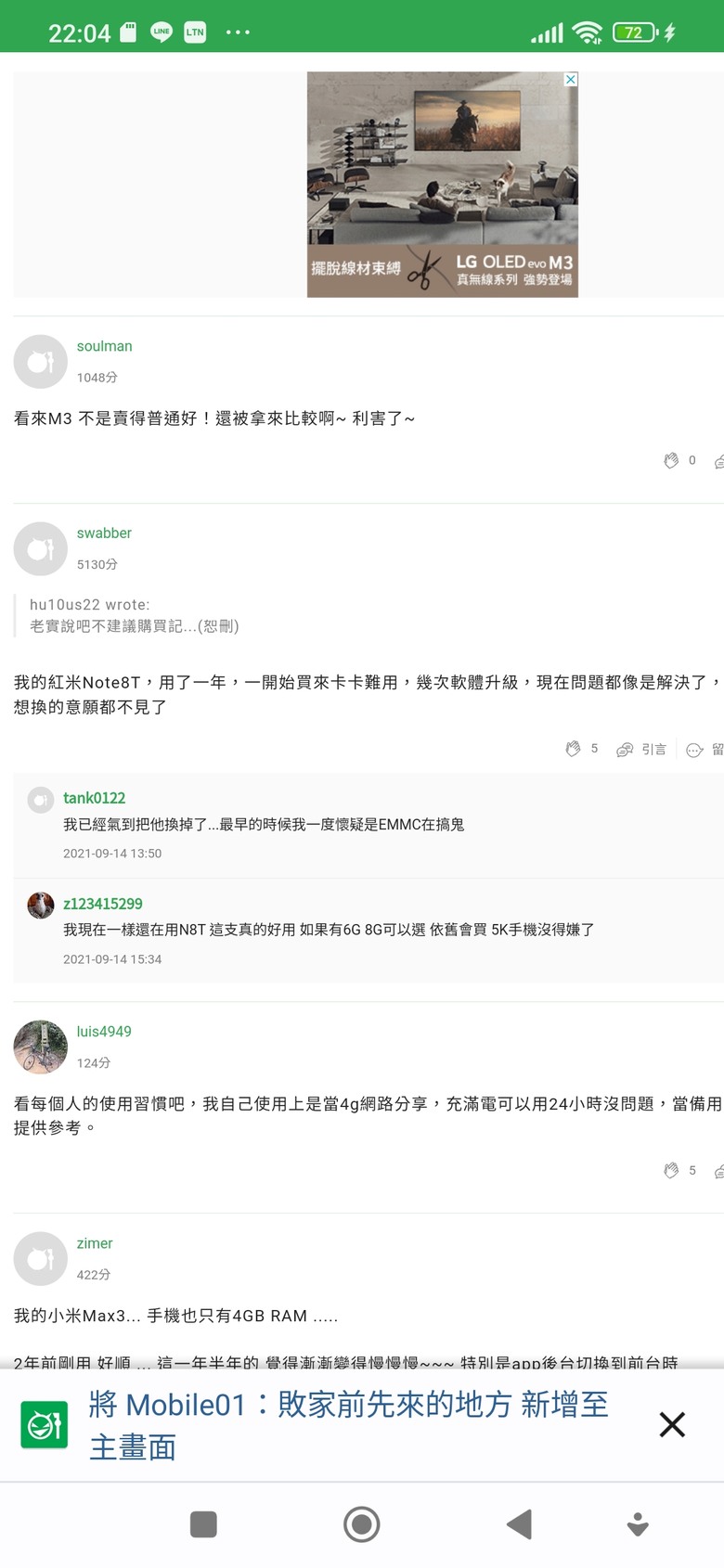The image size is (724, 1568).
Task: Visit luis4949's profile
Action: 104,1032
